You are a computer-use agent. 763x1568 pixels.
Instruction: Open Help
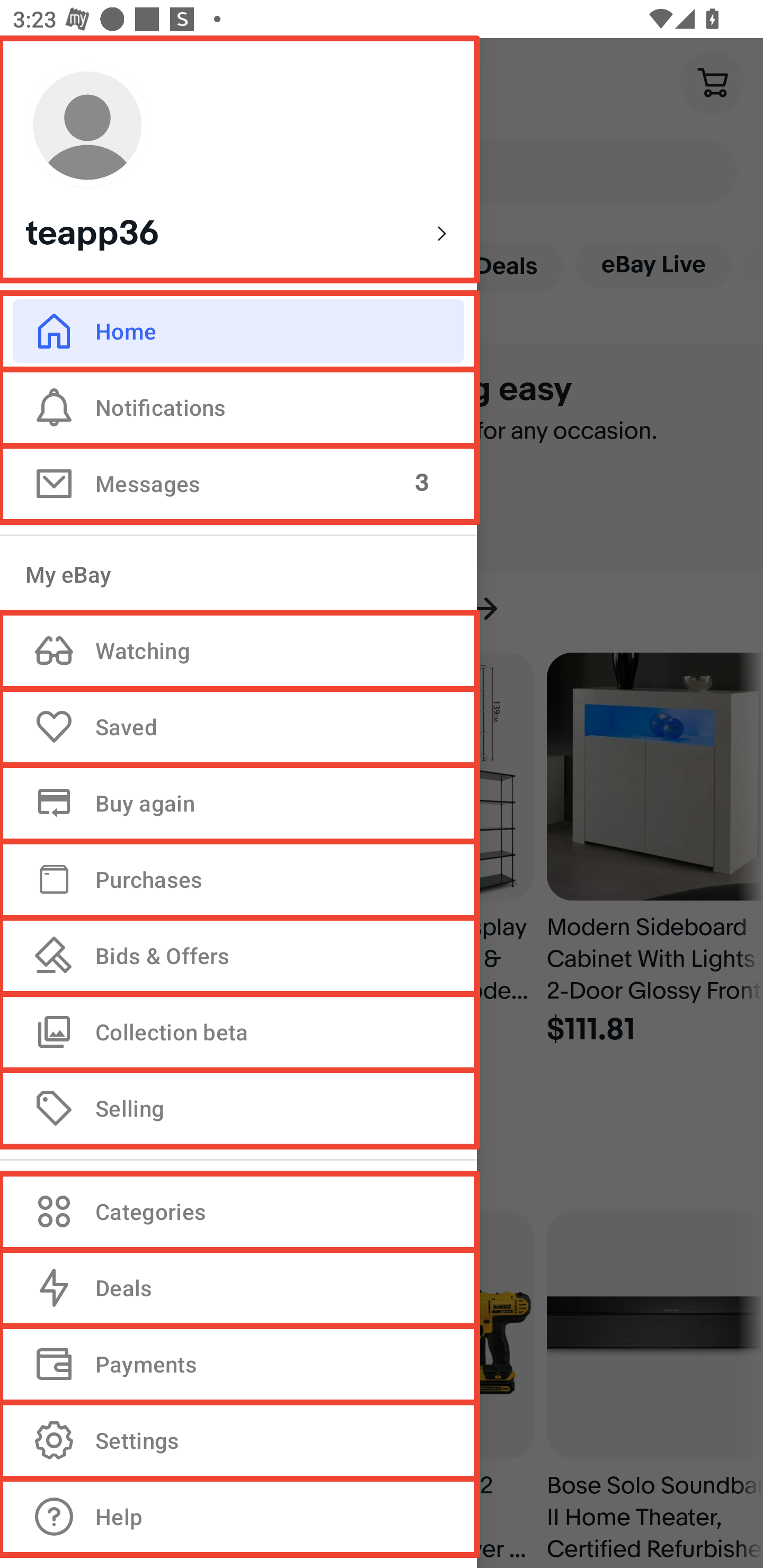[238, 1517]
